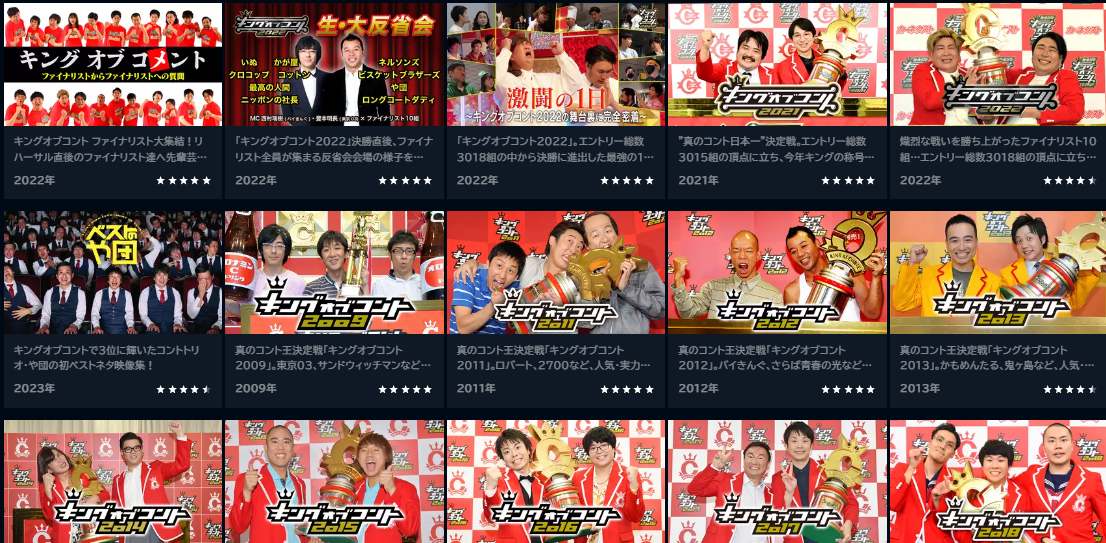1106x543 pixels.
Task: Open the King of Conte 2015 card
Action: 334,482
